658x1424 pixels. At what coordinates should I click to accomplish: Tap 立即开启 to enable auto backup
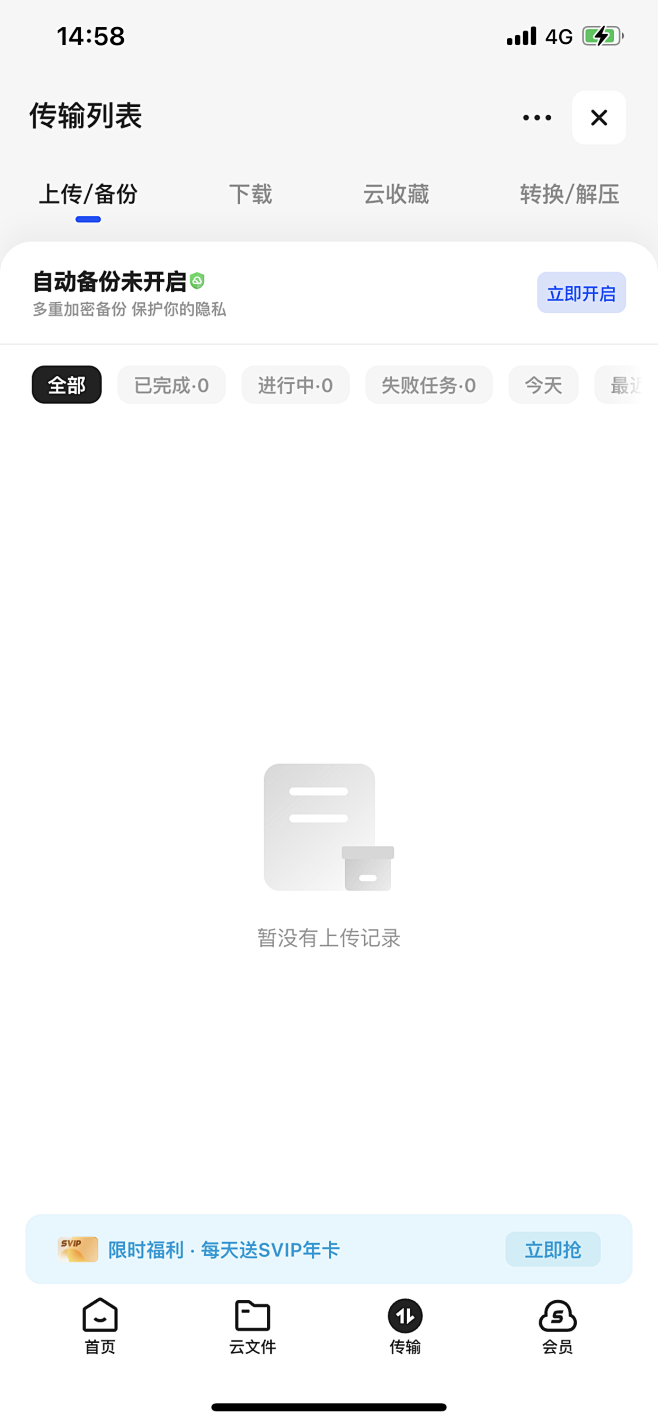pyautogui.click(x=581, y=293)
